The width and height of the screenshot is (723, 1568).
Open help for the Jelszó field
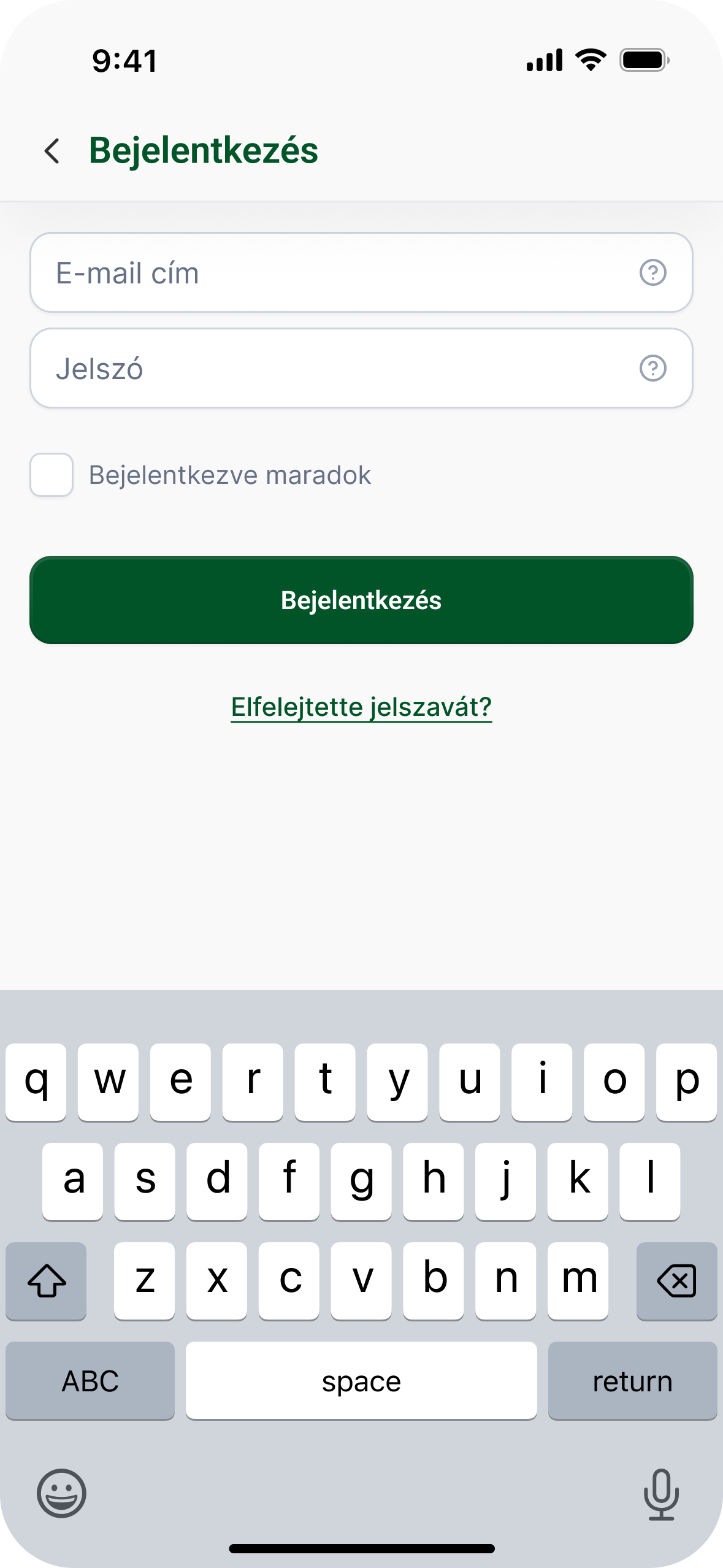pos(652,369)
